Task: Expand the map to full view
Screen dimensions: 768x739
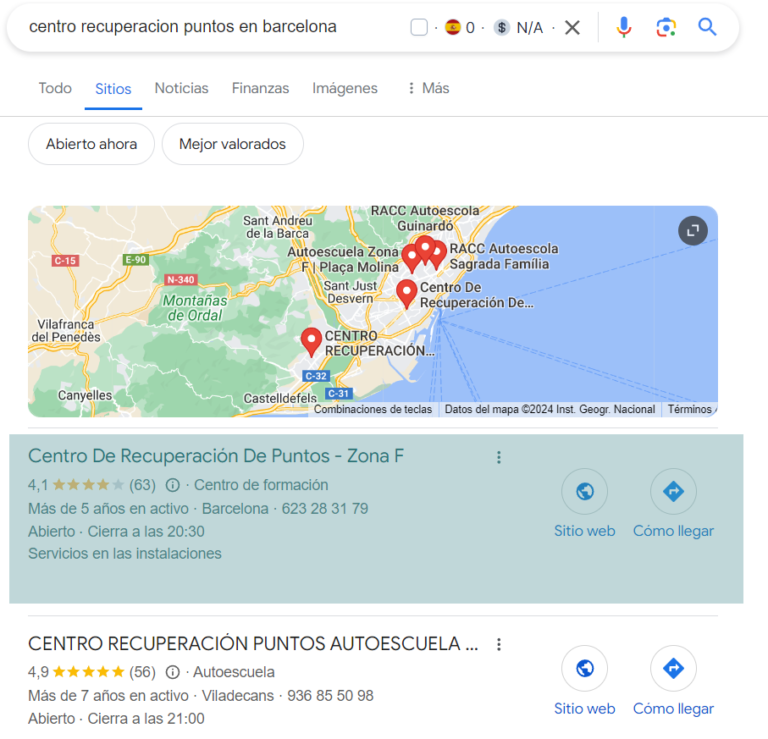Action: point(693,231)
